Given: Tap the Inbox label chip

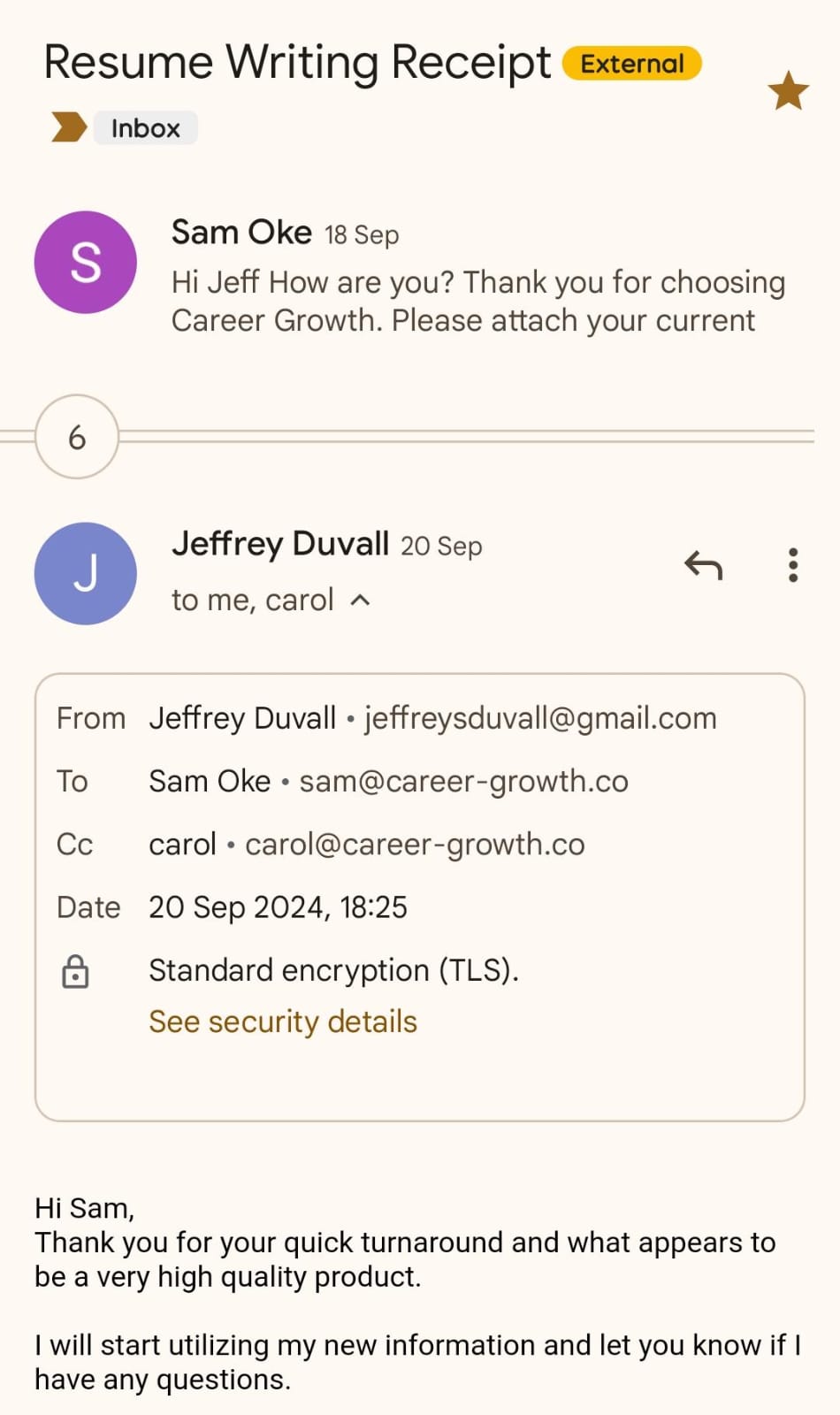Looking at the screenshot, I should click(x=145, y=128).
